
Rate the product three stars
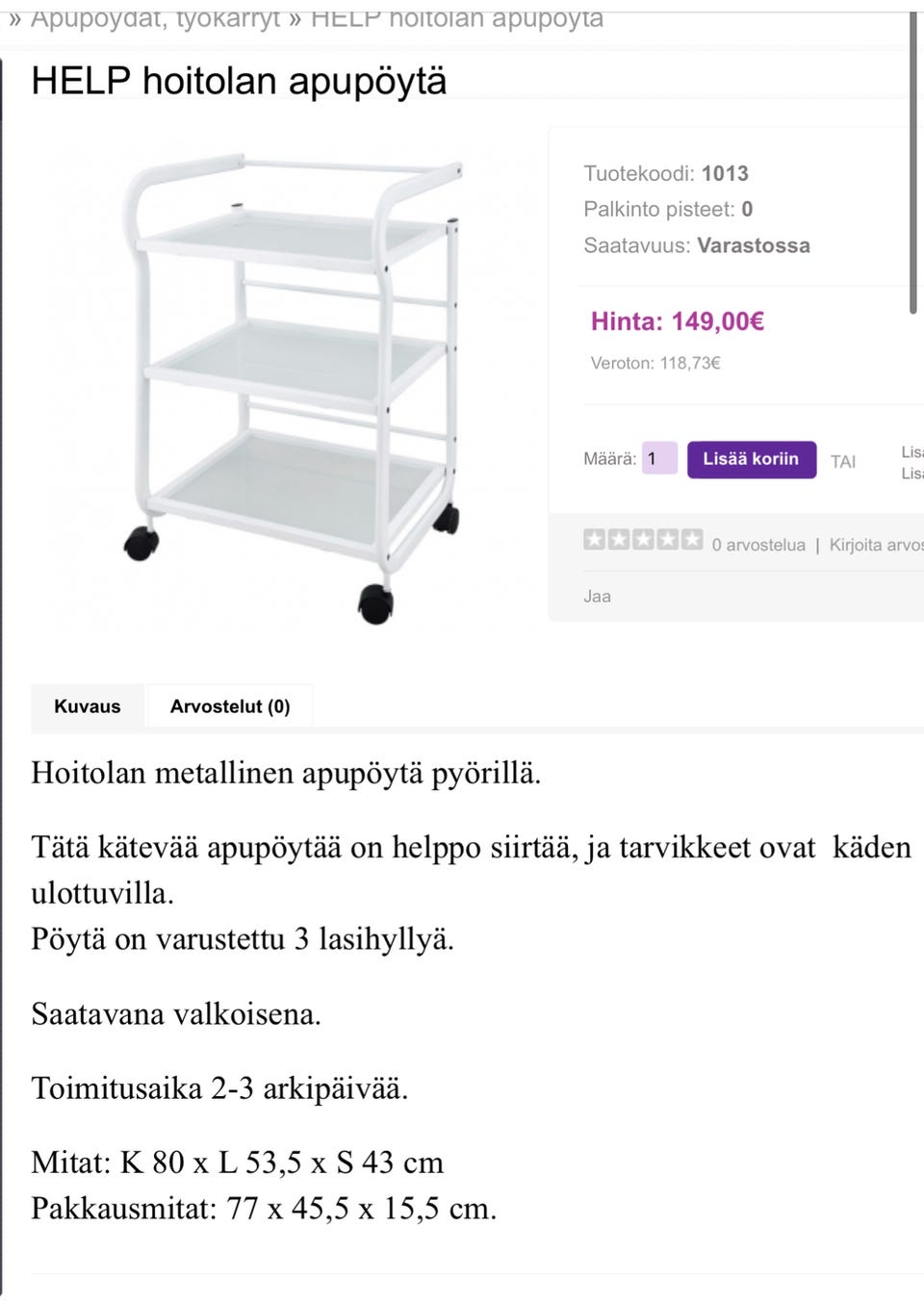point(644,539)
